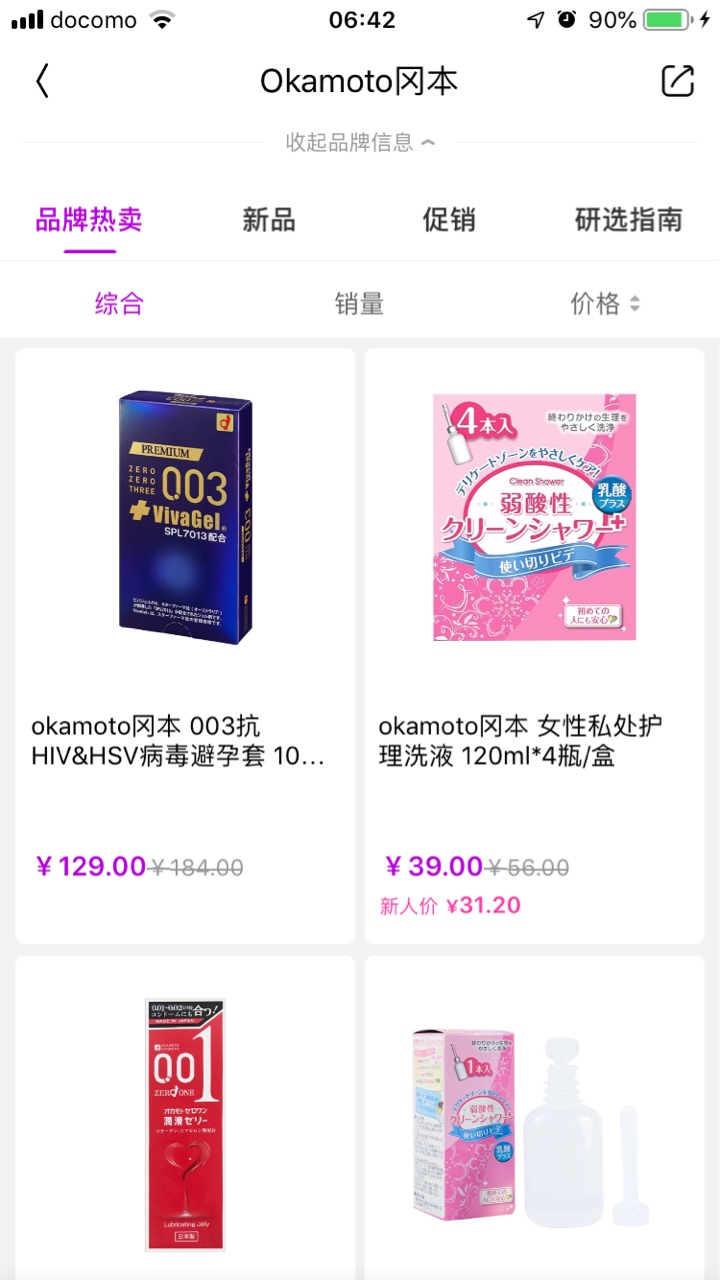Sort products by 销量
720x1280 pixels.
[x=359, y=304]
